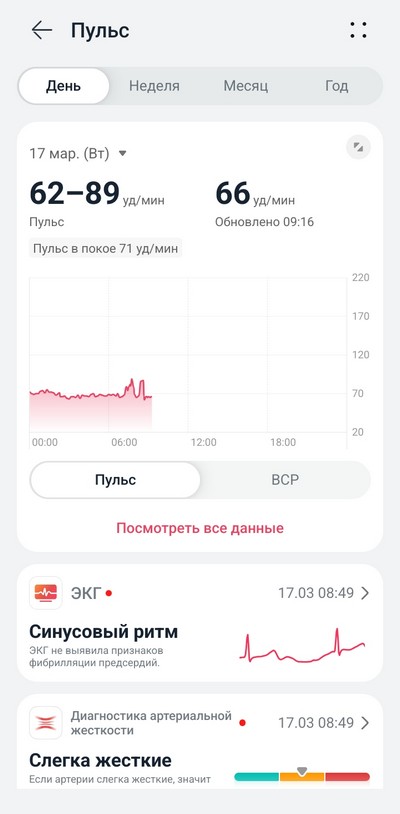This screenshot has width=400, height=814.
Task: Go back from the Пульс screen
Action: (42, 30)
